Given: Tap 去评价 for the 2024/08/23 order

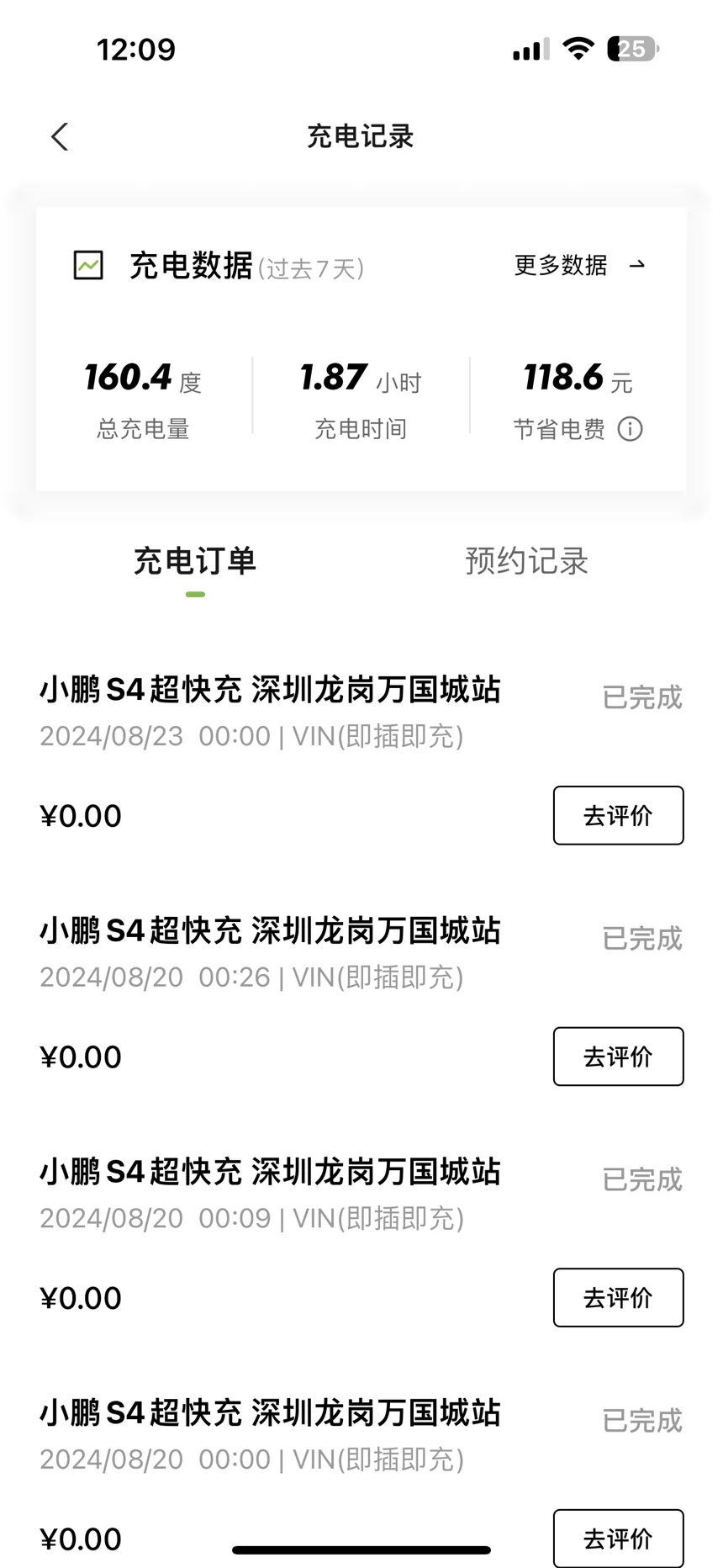Looking at the screenshot, I should 618,815.
